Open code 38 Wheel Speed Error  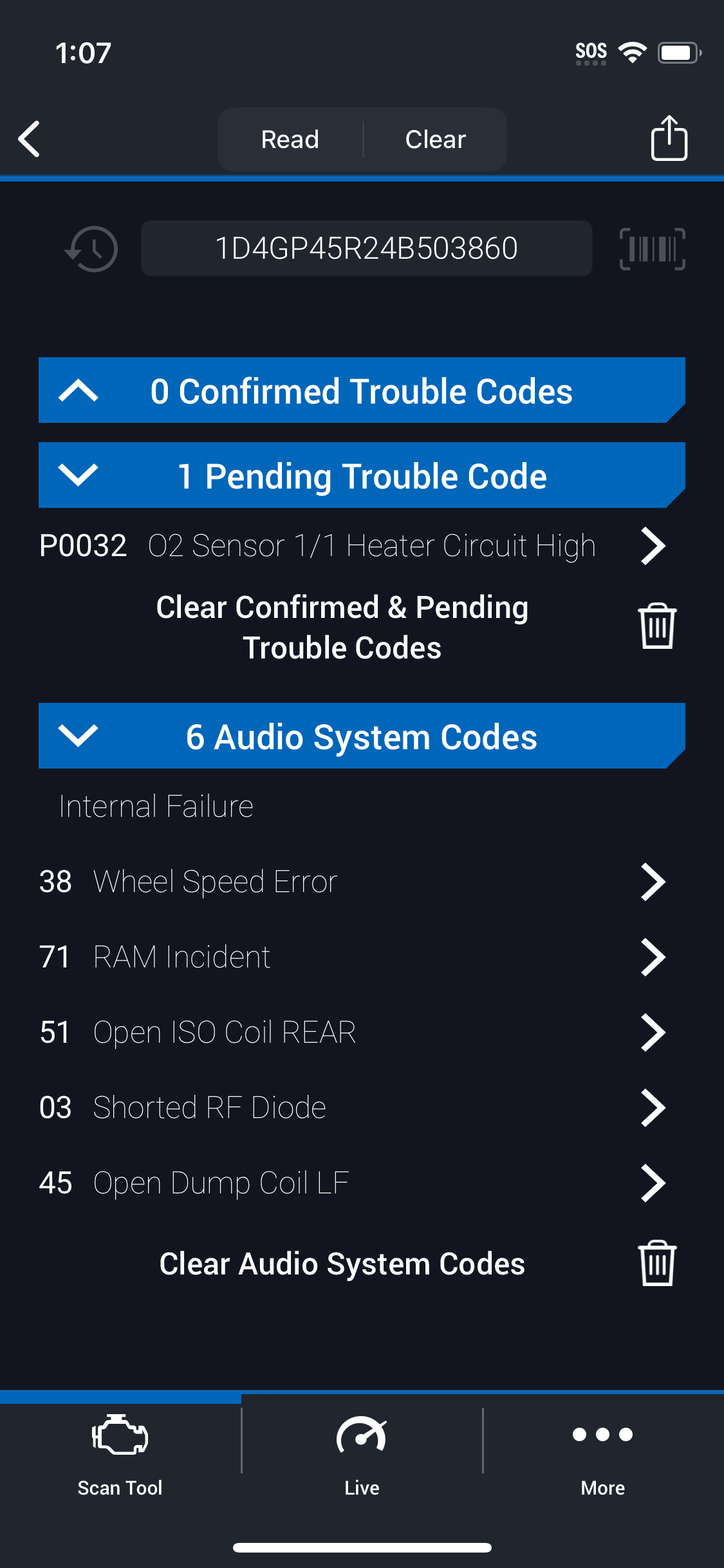coord(353,881)
